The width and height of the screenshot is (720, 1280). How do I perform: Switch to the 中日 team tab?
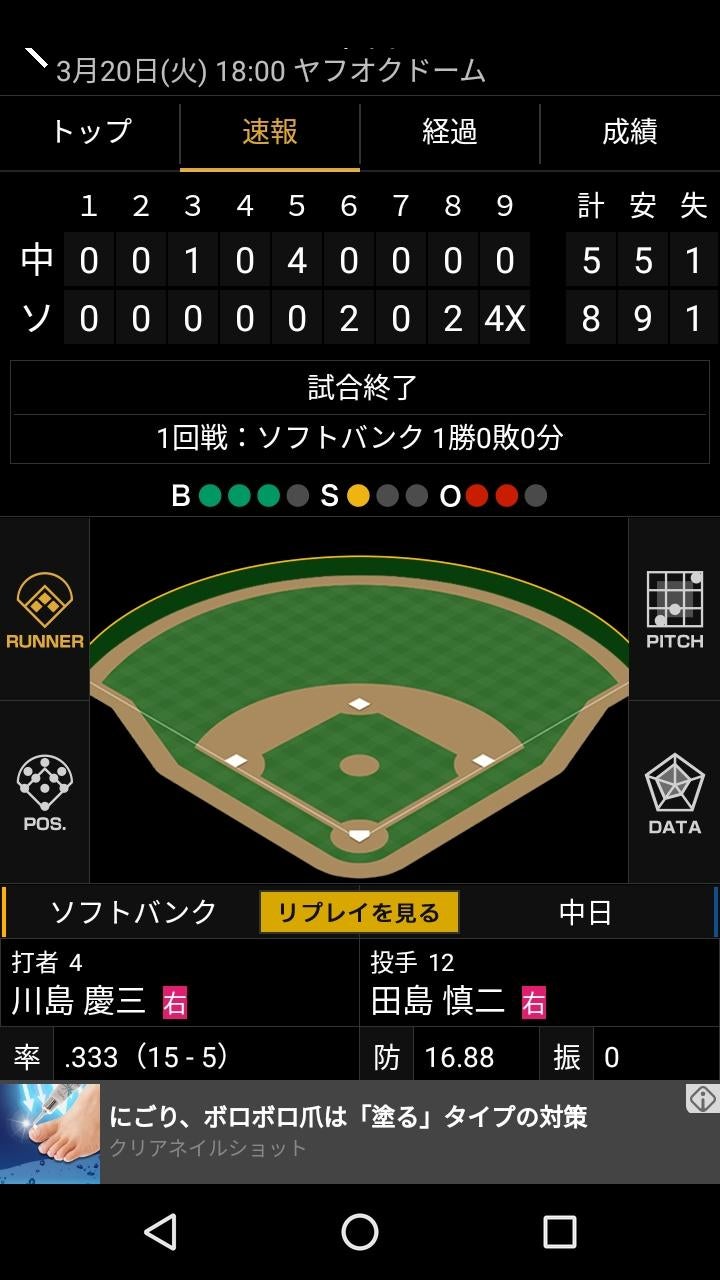pos(585,912)
